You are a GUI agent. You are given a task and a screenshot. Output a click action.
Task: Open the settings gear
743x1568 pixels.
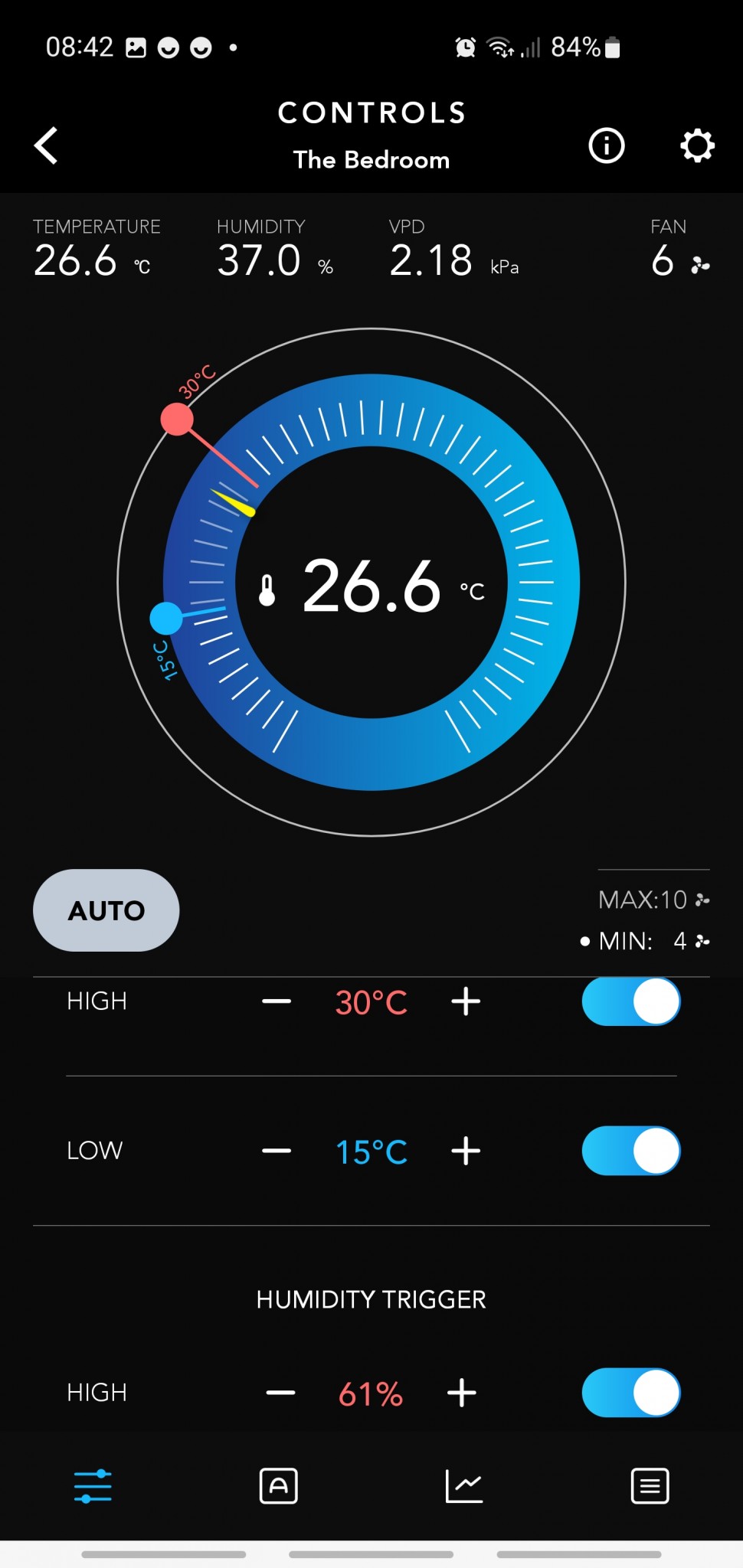[x=697, y=145]
